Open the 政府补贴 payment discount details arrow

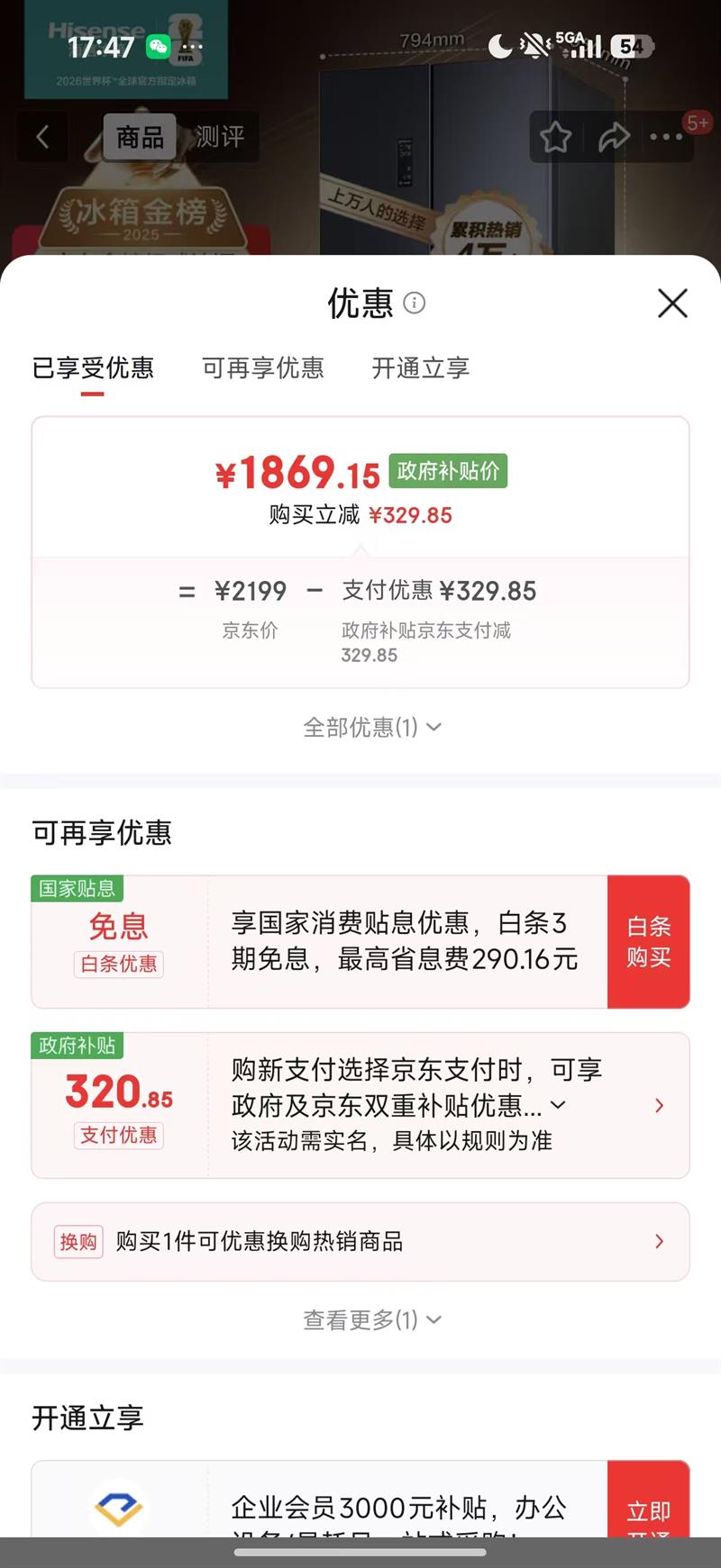pos(659,1105)
